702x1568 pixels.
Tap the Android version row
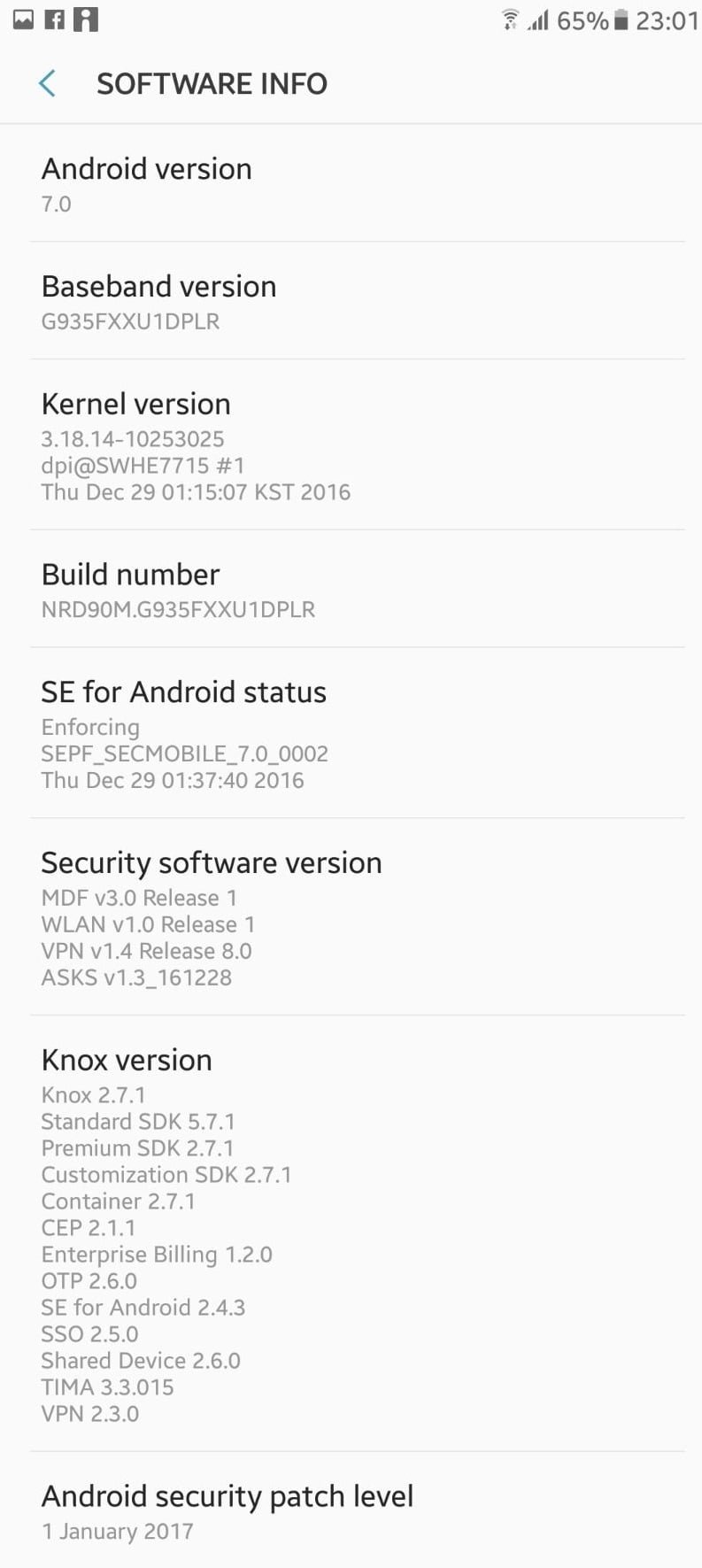tap(351, 183)
